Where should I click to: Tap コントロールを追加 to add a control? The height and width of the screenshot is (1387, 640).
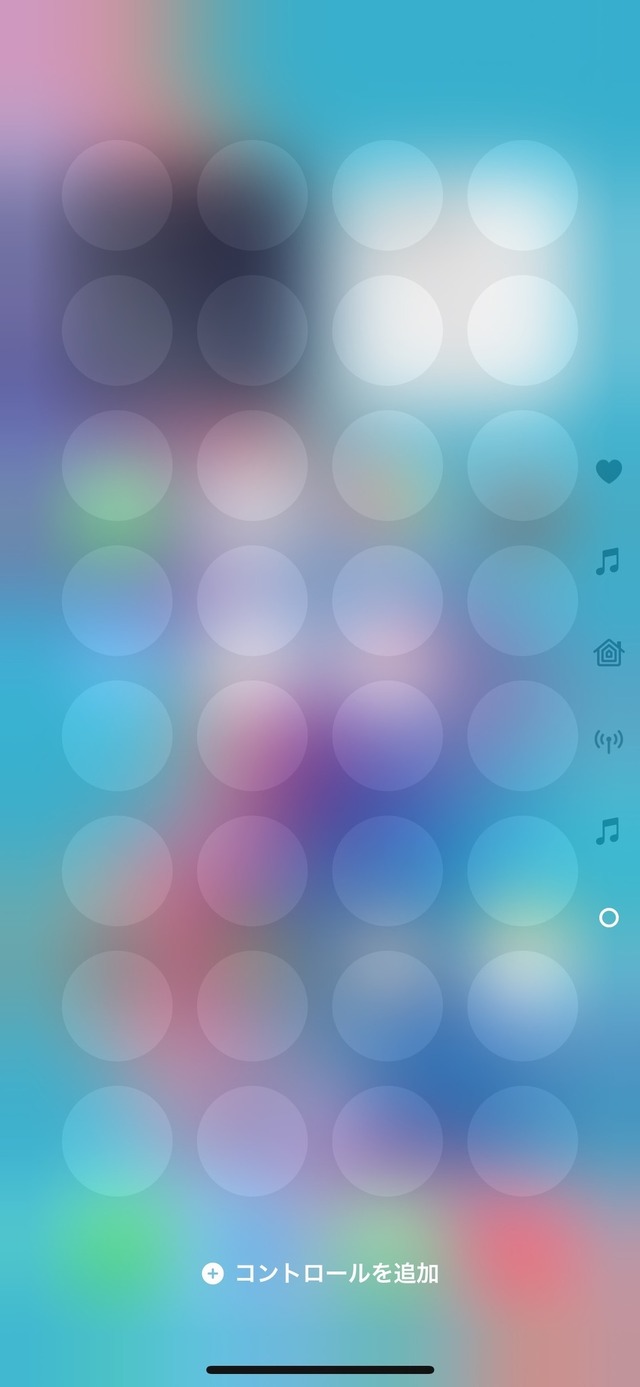pyautogui.click(x=321, y=1273)
